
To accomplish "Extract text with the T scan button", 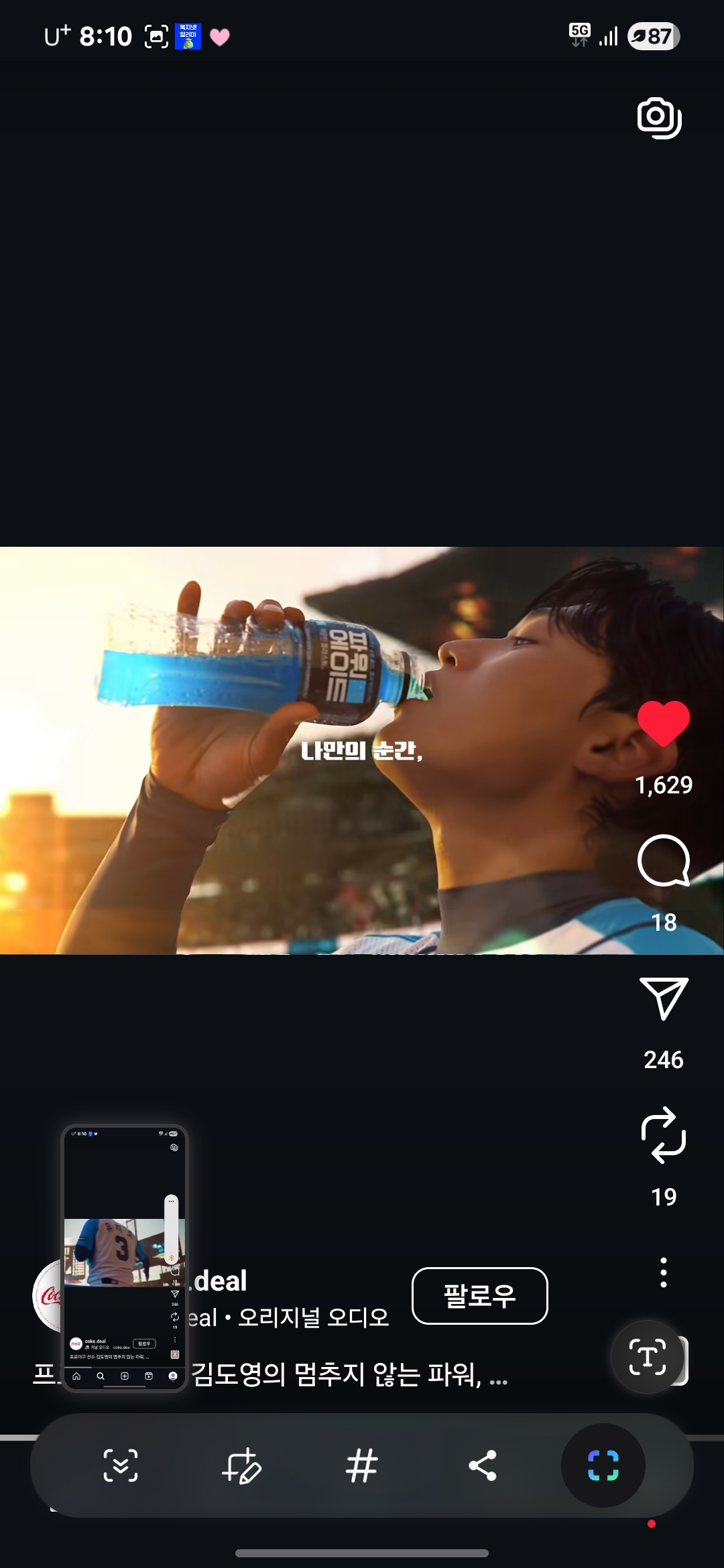I will pos(648,1357).
